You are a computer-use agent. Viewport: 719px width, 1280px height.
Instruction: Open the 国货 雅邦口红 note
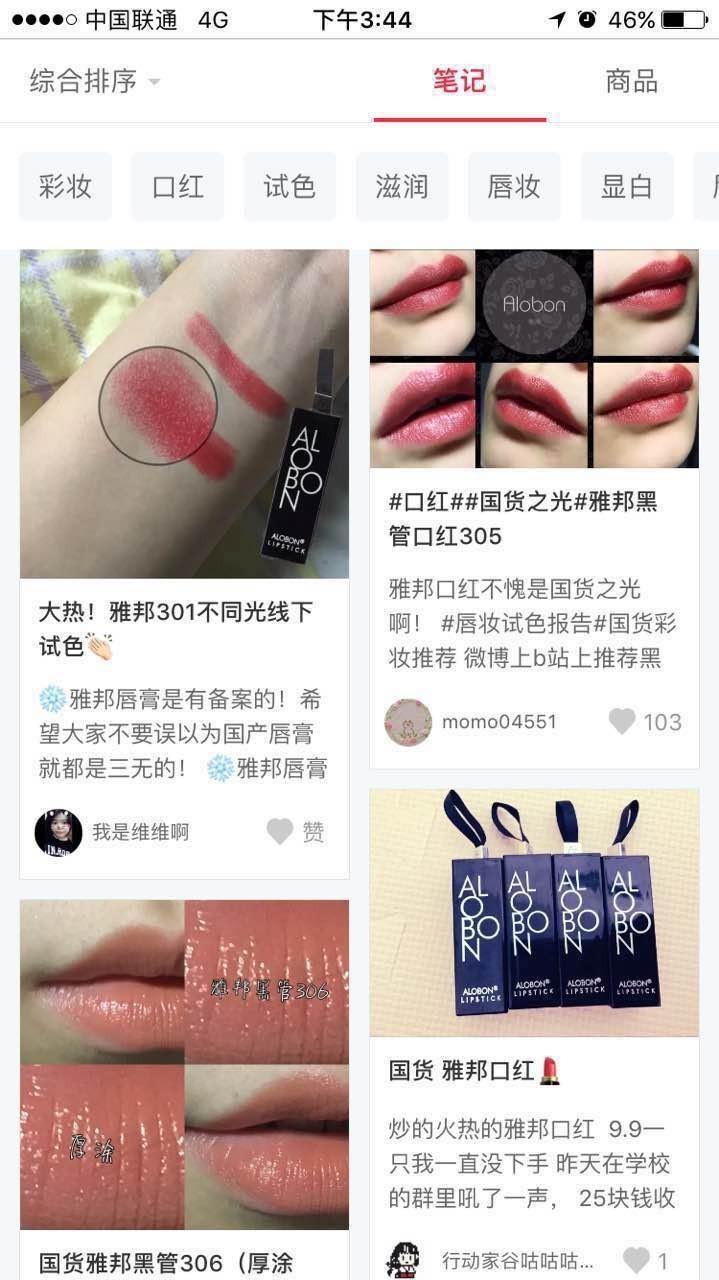pos(534,912)
